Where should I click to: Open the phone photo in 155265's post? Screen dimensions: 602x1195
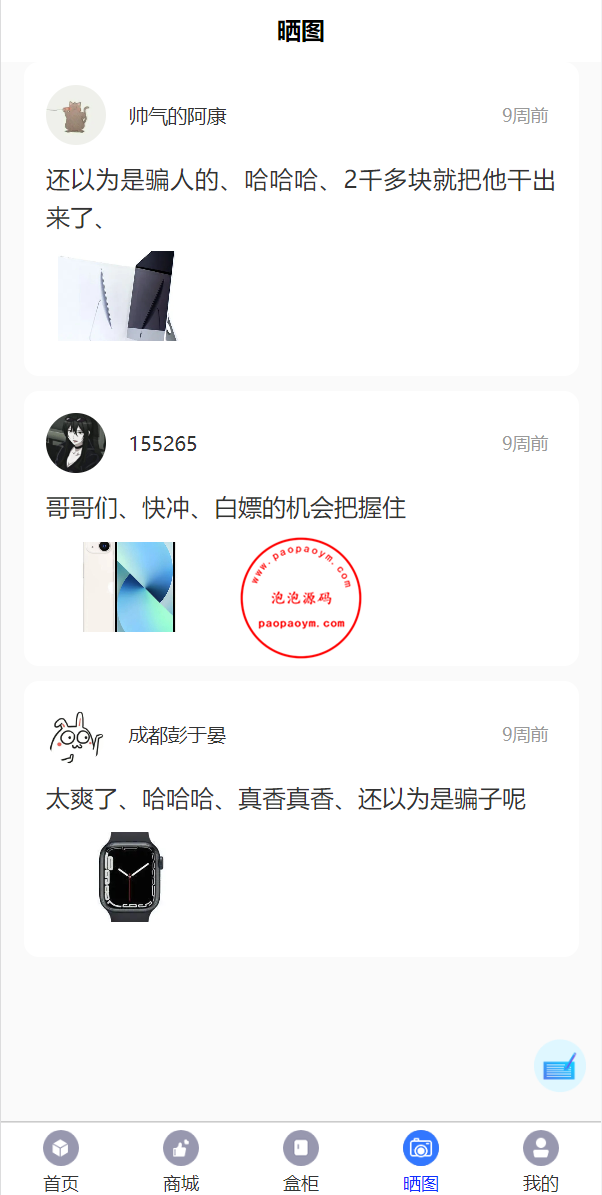pyautogui.click(x=129, y=587)
